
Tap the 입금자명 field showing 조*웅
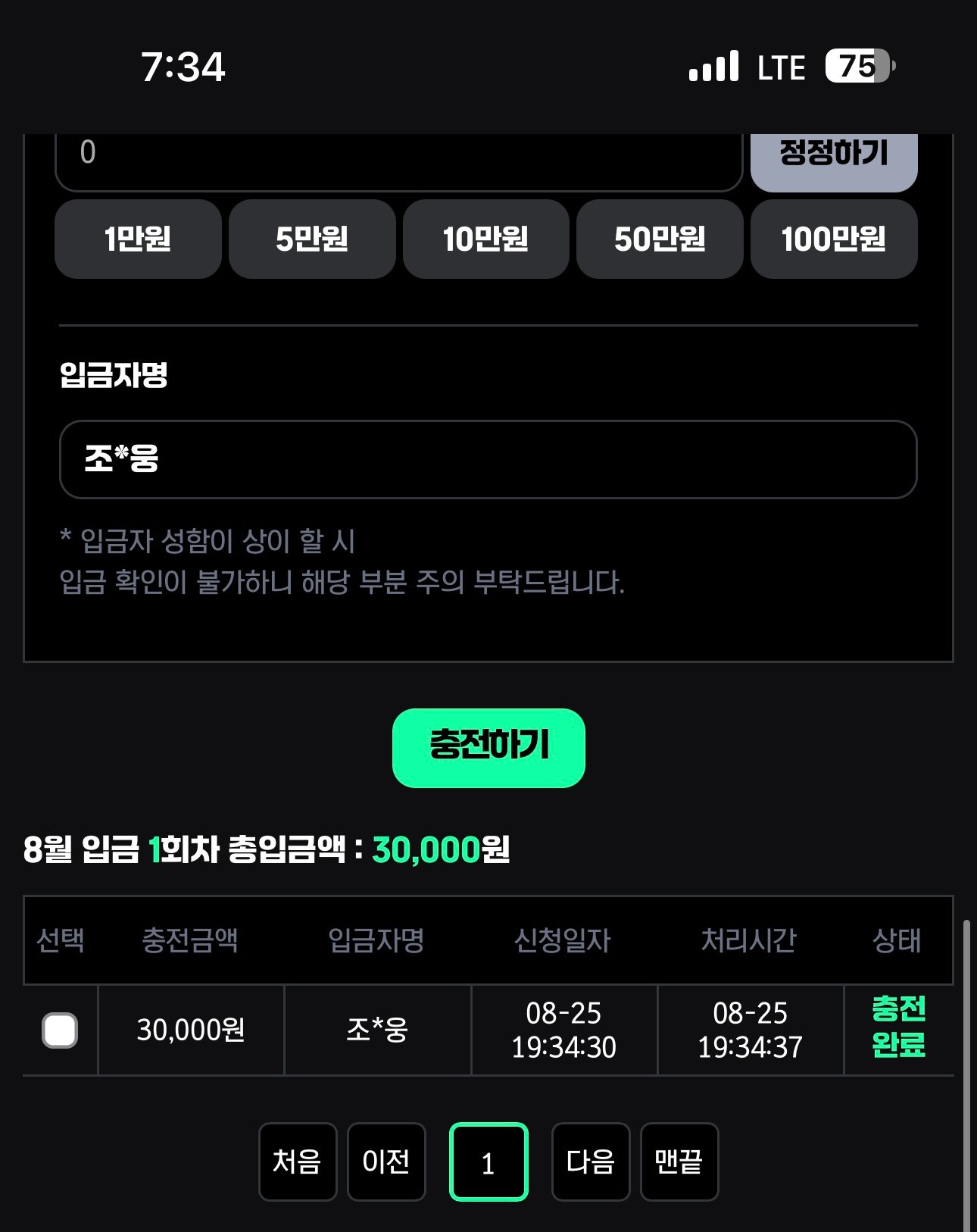coord(488,459)
